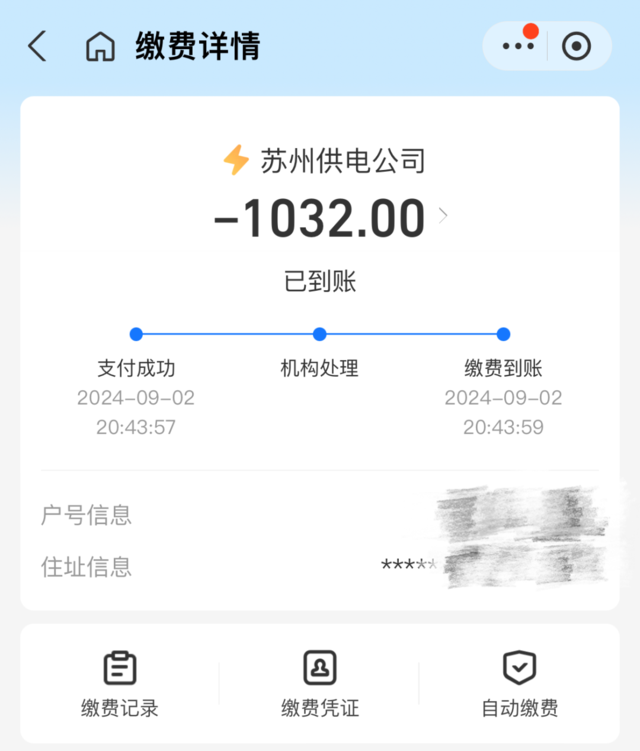Open 缴费记录 payment records
Screen dimensions: 640x751
(120, 684)
